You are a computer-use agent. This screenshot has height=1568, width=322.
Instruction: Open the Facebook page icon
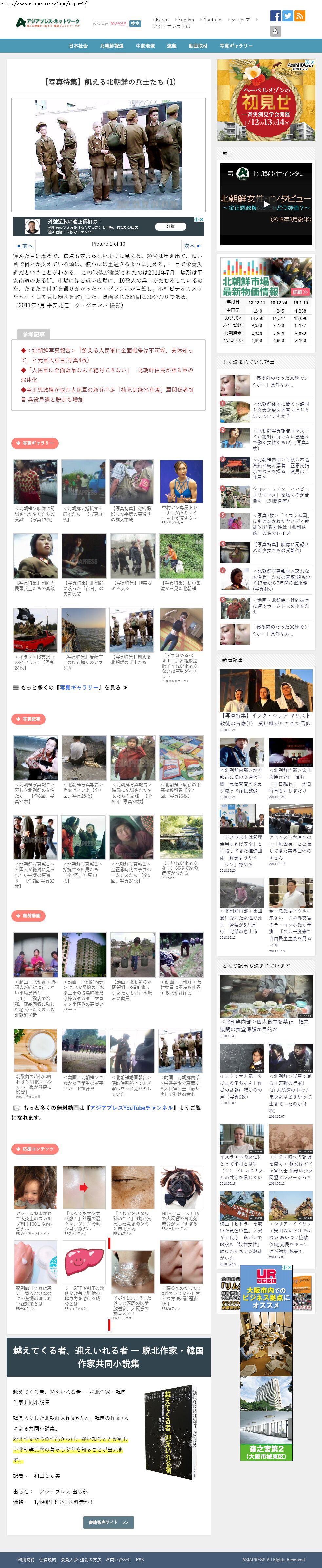(275, 16)
